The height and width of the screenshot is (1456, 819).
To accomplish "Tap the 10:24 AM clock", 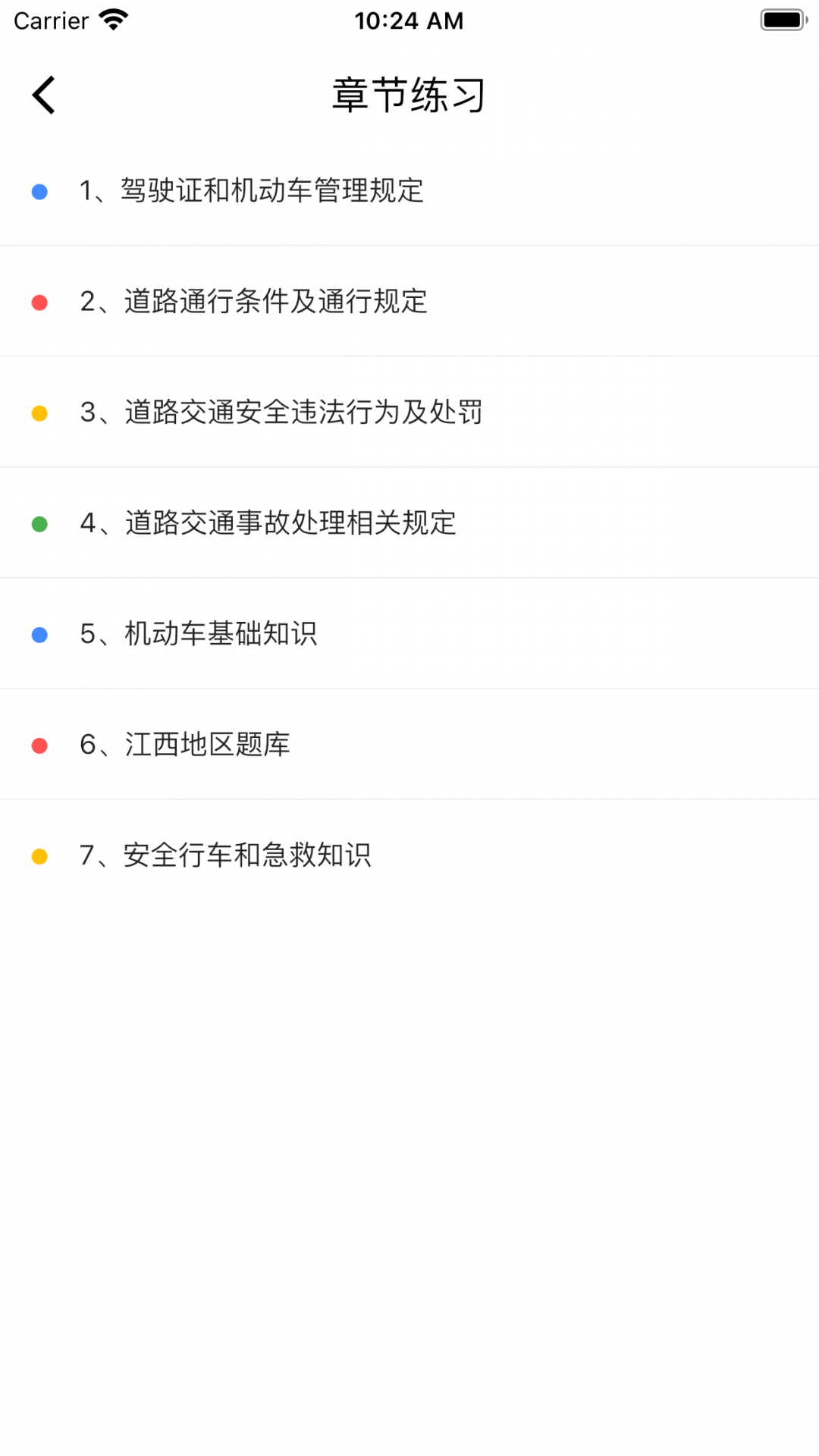I will click(x=409, y=19).
